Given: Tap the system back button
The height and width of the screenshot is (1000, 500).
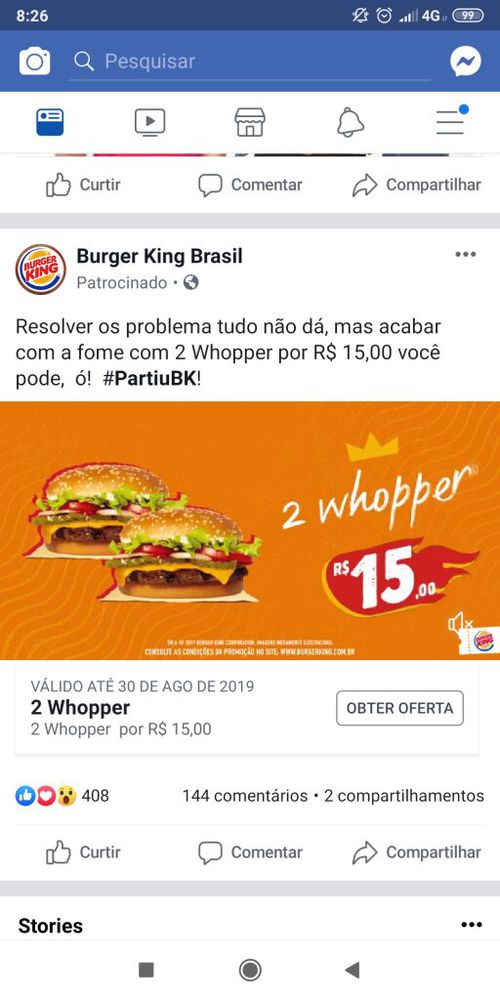Looking at the screenshot, I should pos(351,970).
